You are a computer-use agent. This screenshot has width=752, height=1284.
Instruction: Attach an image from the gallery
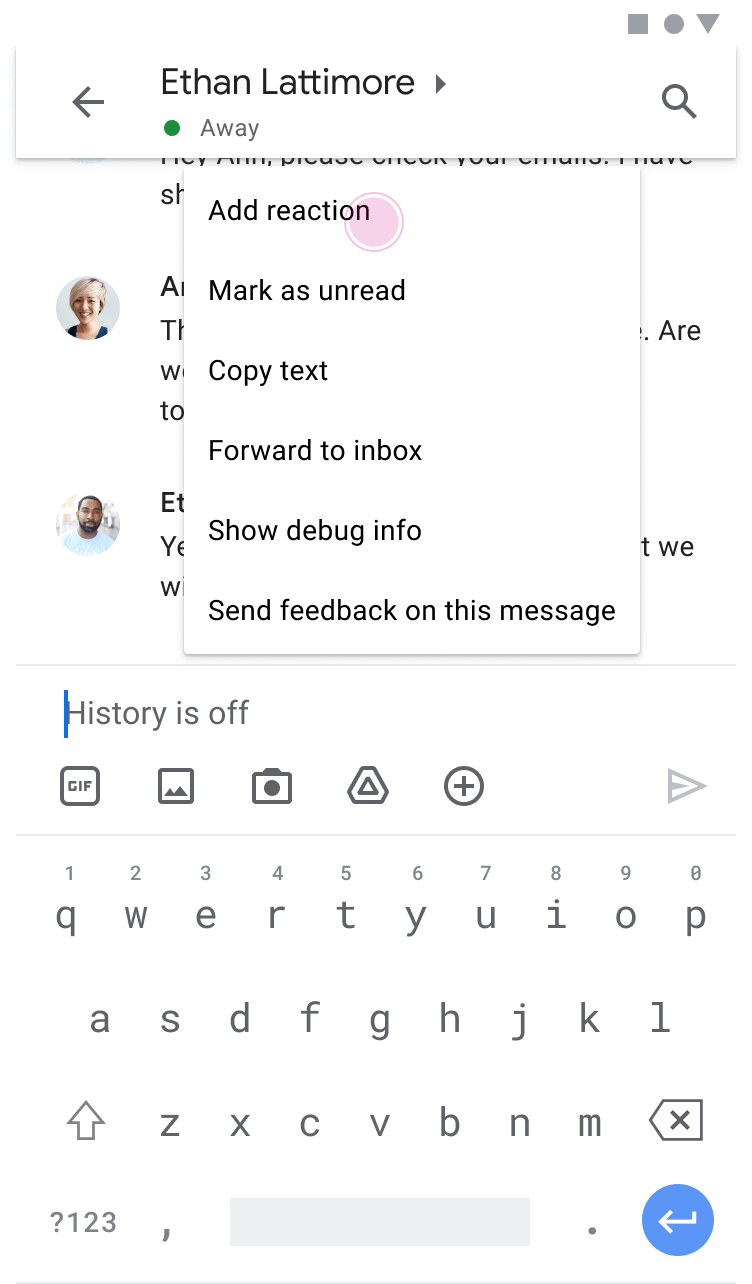point(176,787)
